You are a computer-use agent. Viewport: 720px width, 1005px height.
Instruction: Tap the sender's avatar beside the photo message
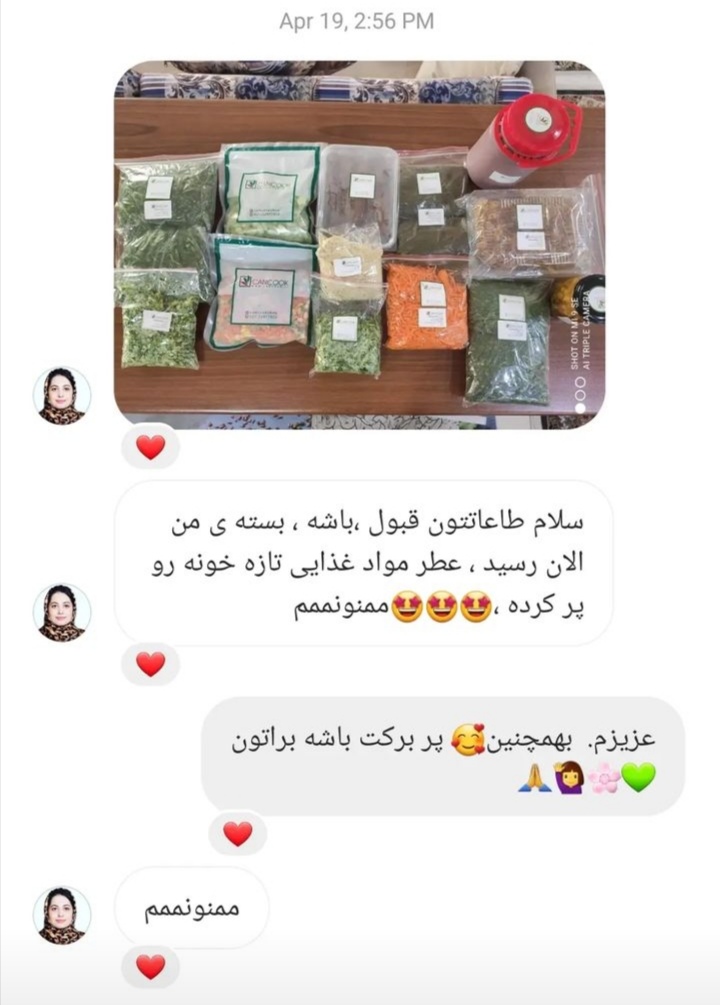62,395
